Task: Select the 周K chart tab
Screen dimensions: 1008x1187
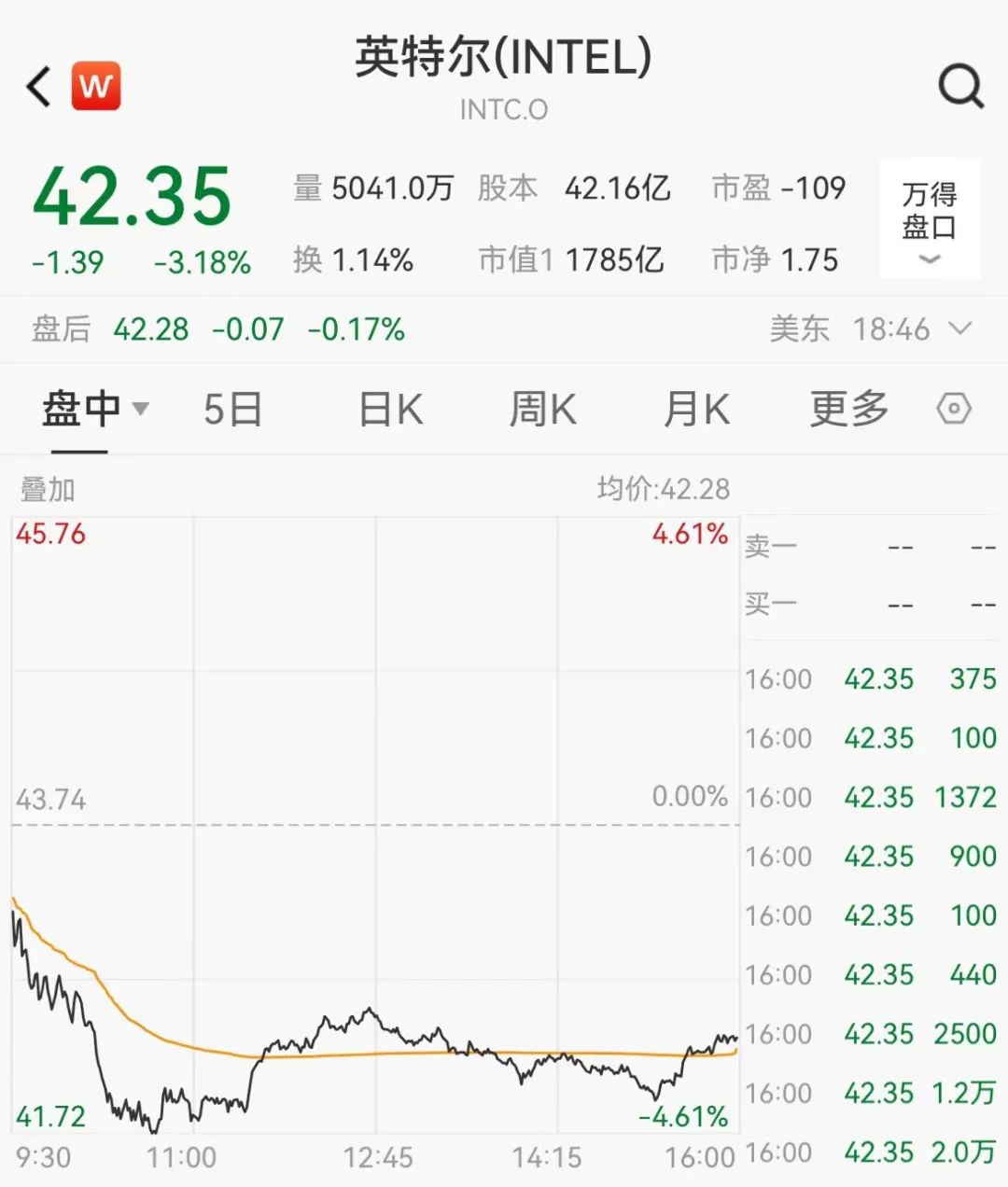Action: pyautogui.click(x=542, y=409)
